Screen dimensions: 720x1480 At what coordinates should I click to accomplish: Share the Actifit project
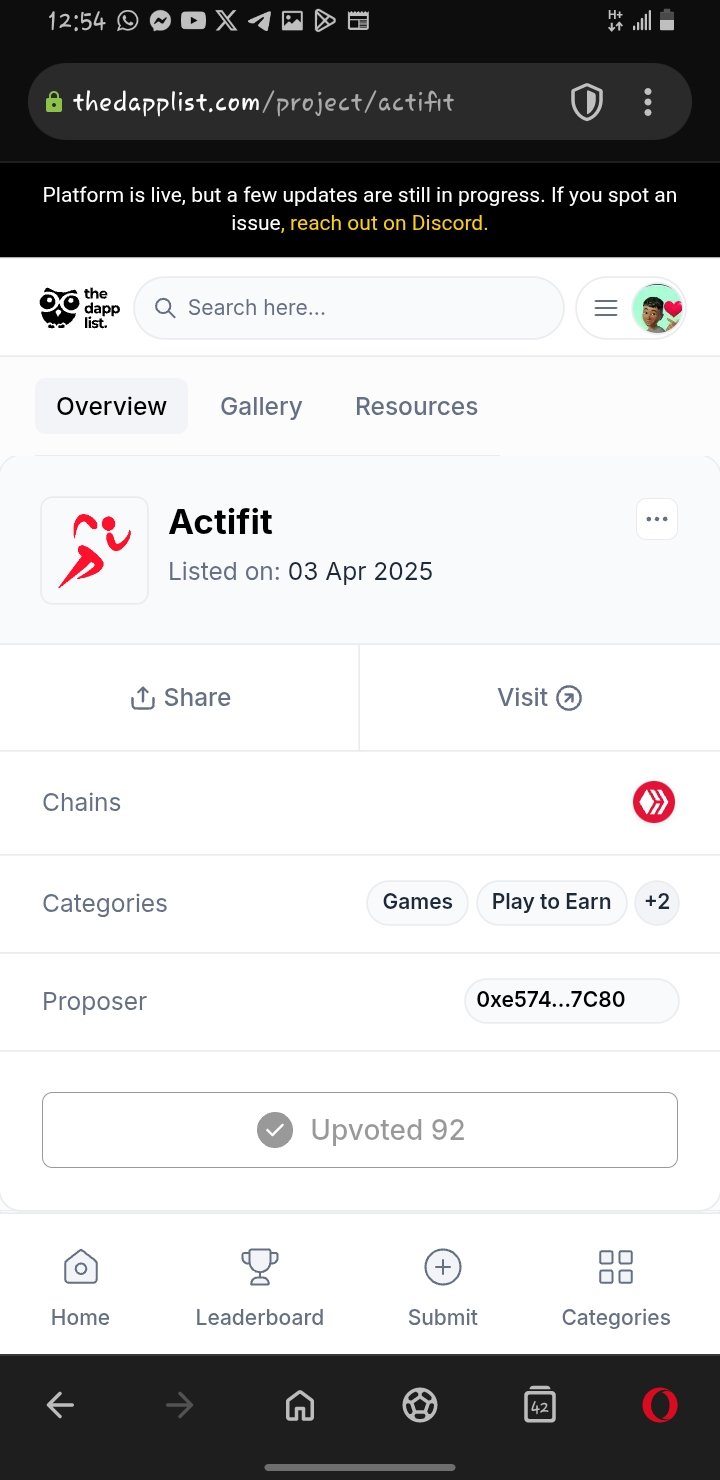click(x=180, y=698)
